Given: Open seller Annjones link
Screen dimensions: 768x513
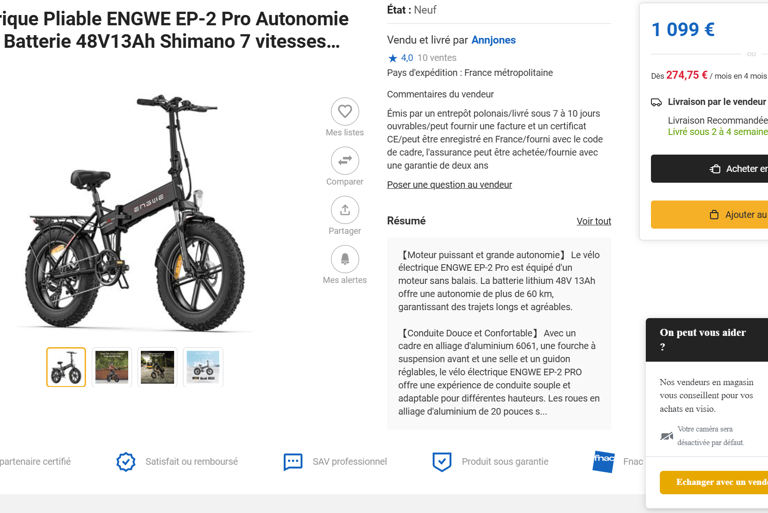Looking at the screenshot, I should click(x=493, y=40).
